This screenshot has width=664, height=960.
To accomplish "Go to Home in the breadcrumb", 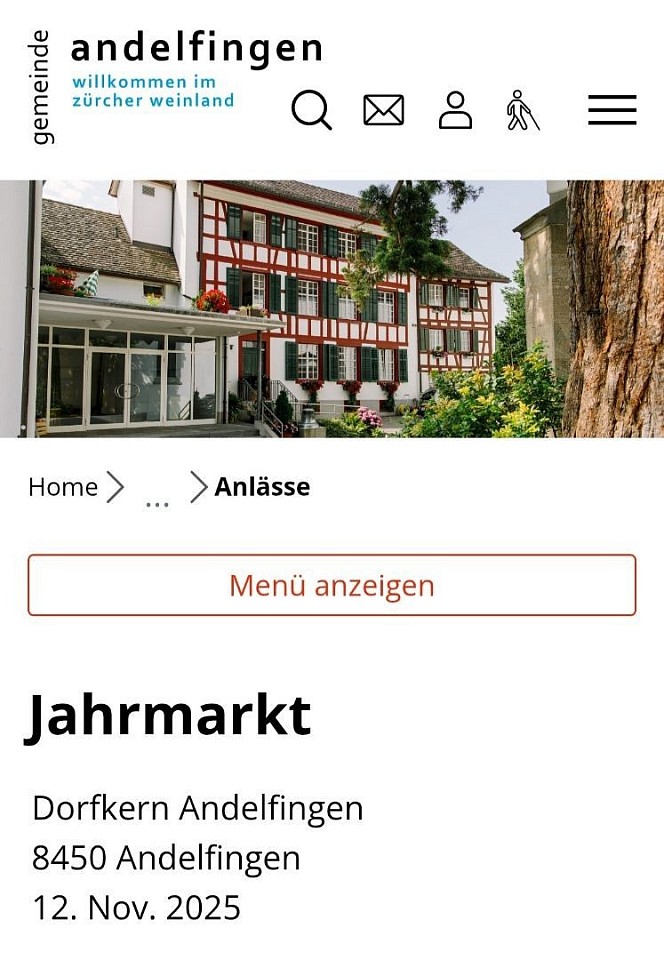I will tap(63, 487).
